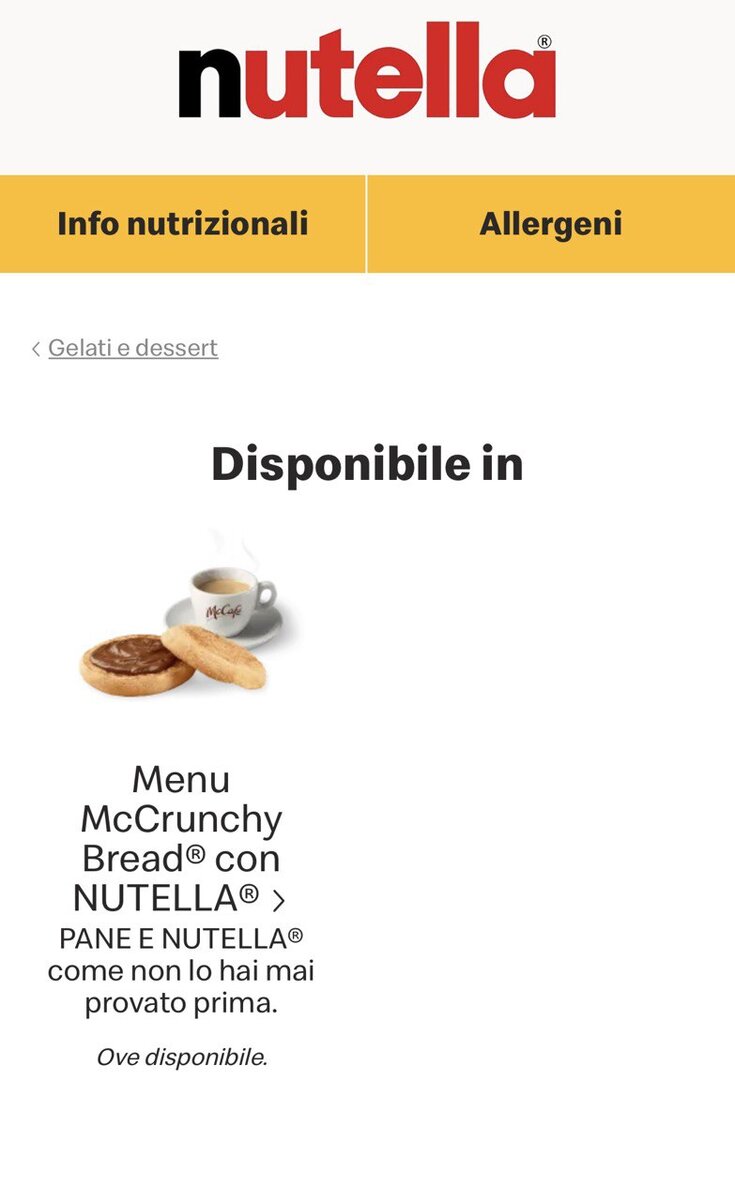Open the Info nutrizionali section
The height and width of the screenshot is (1200, 735).
(182, 224)
